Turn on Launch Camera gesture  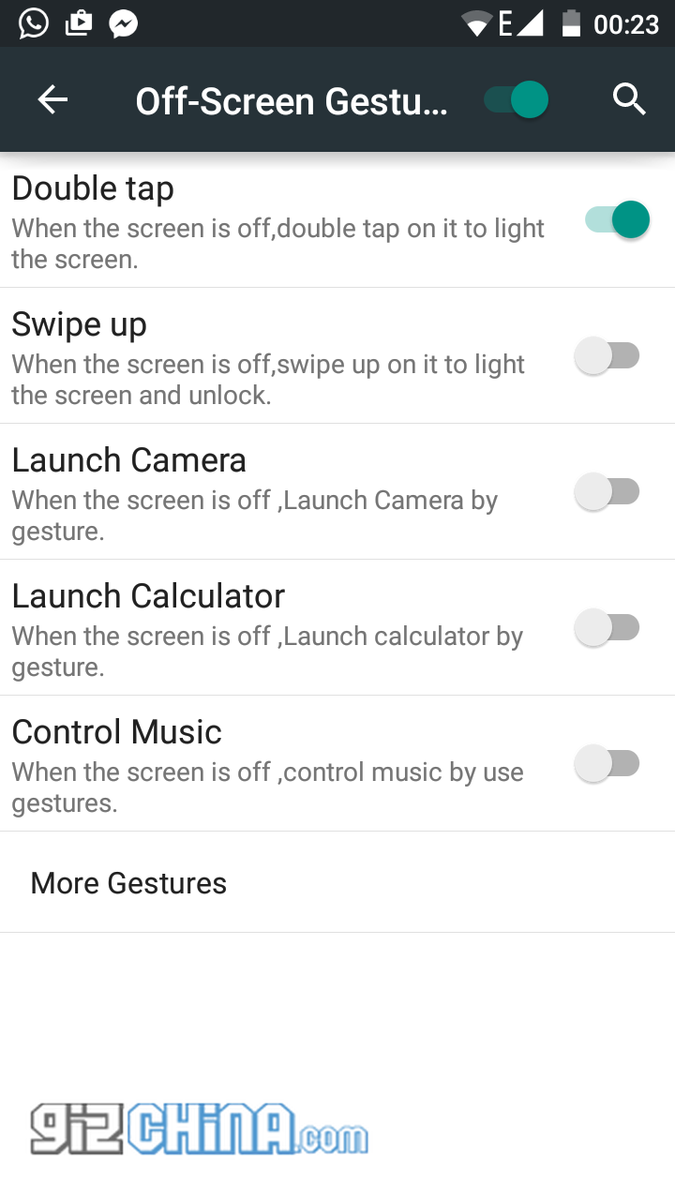pos(608,492)
